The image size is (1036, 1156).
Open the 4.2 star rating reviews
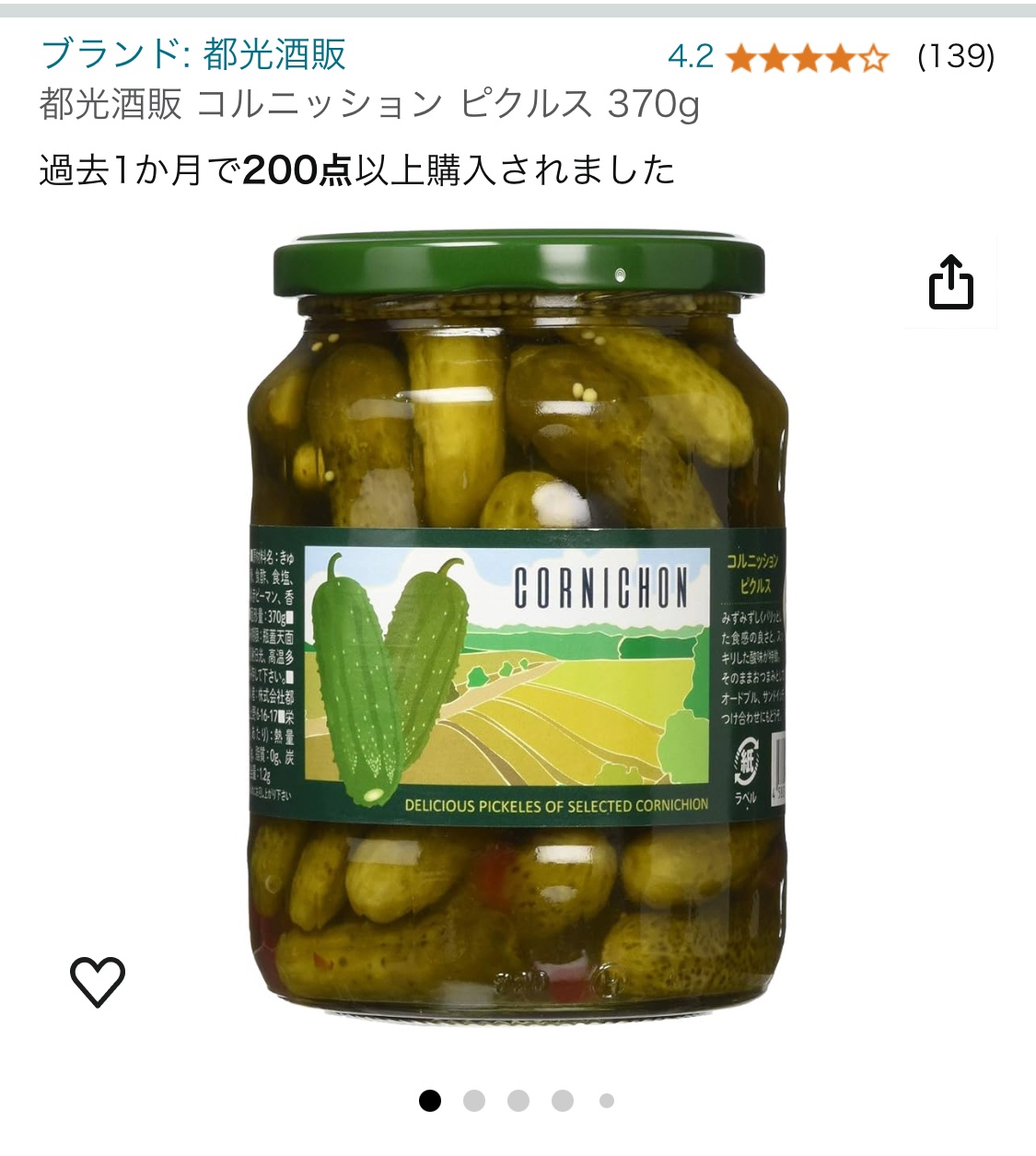(806, 58)
